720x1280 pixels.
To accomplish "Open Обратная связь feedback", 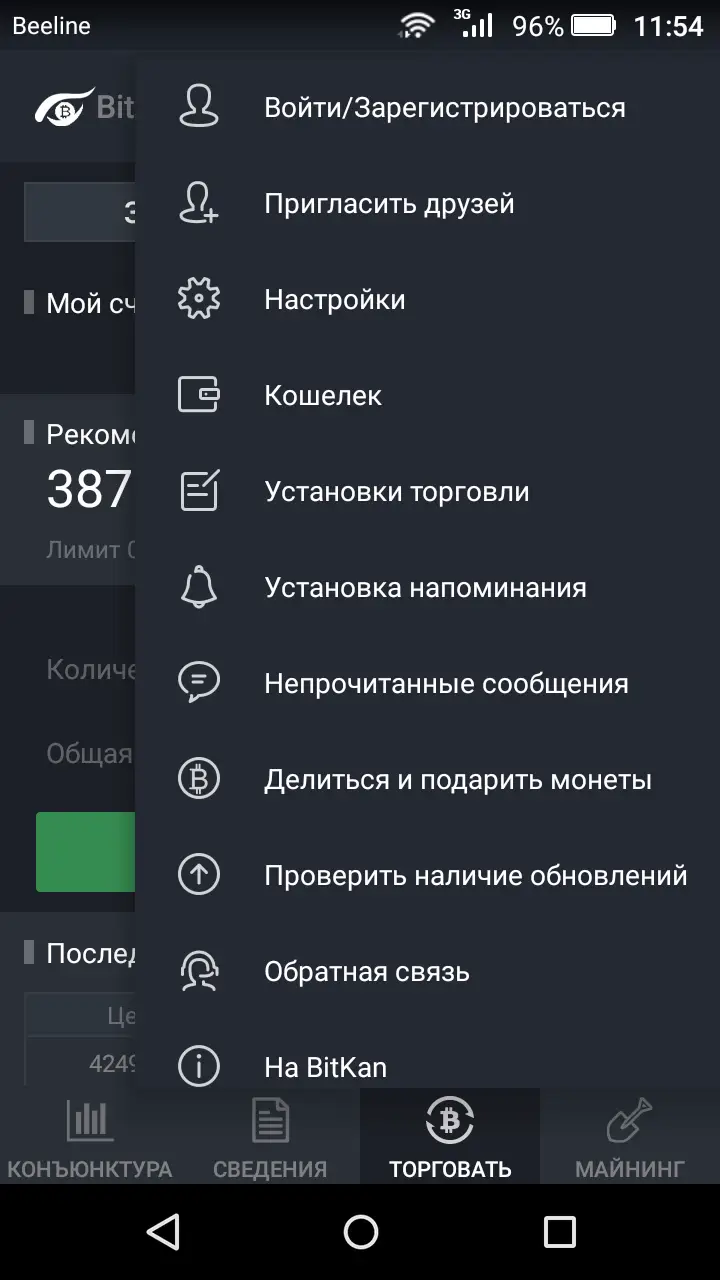I will [427, 971].
